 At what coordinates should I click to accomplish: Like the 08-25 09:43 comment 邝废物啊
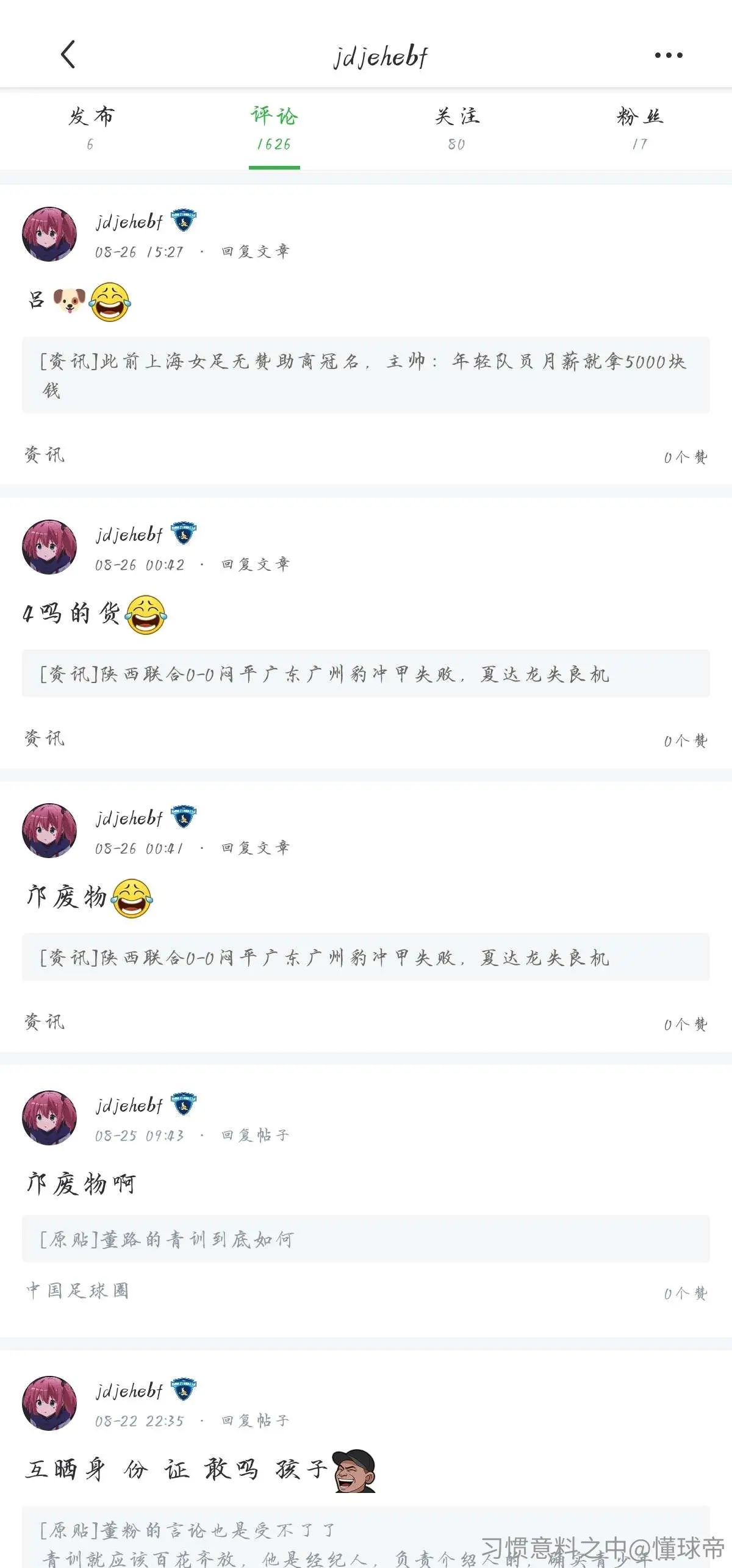pos(686,1293)
